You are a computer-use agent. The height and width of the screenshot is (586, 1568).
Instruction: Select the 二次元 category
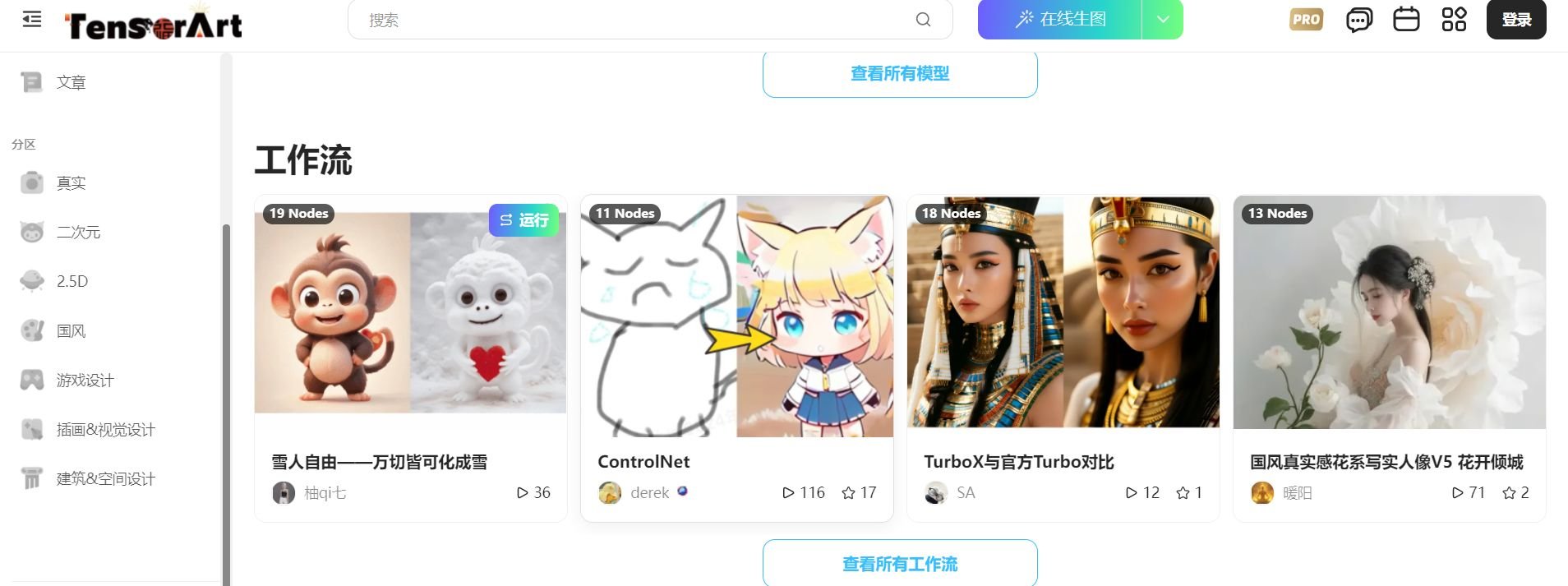78,233
